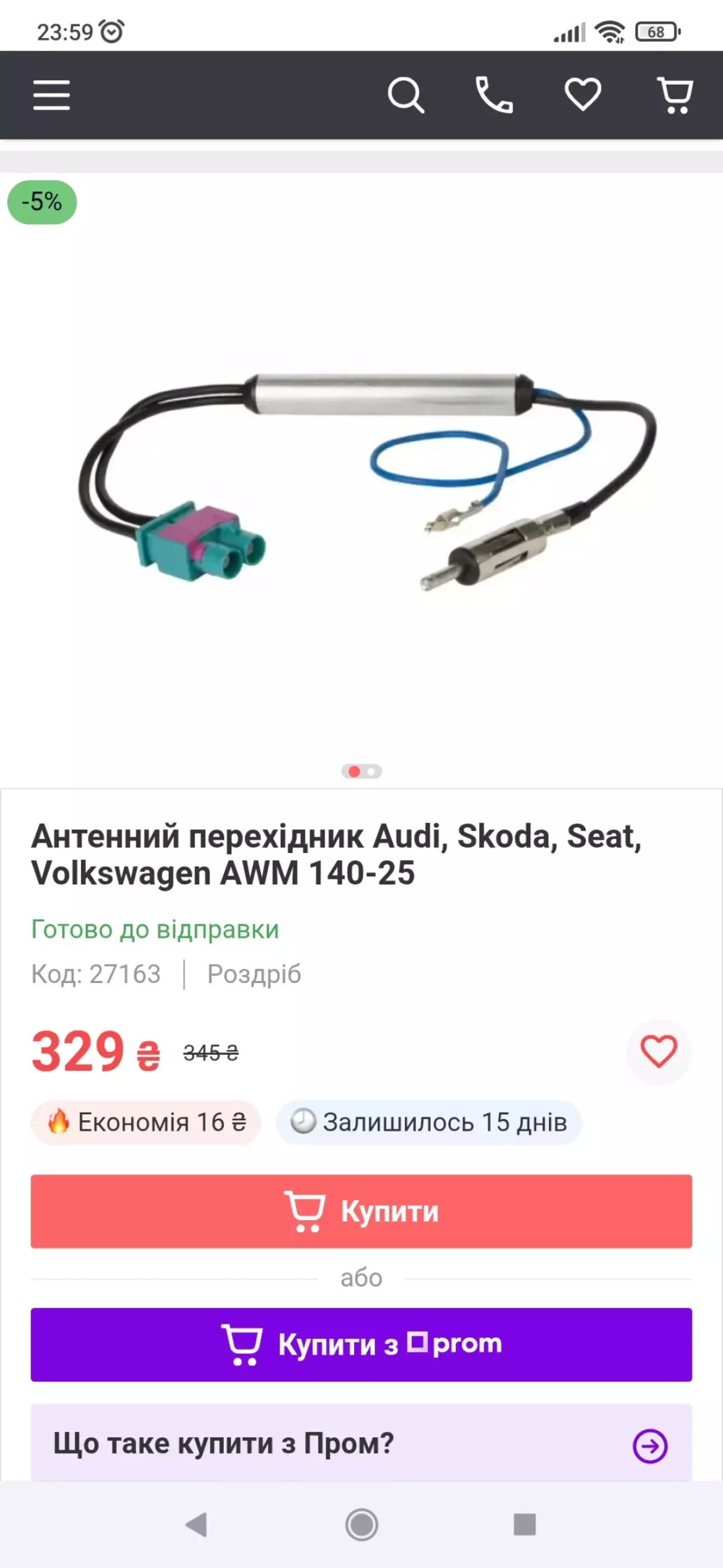Add this adapter to favorites
This screenshot has height=1568, width=723.
click(658, 1051)
